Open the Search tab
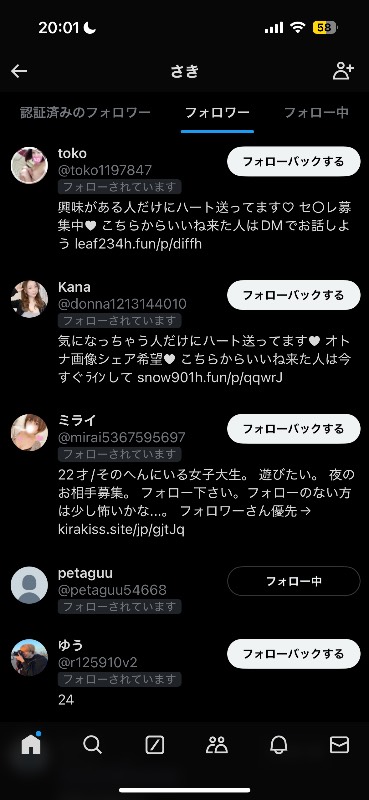Viewport: 369px width, 800px height. tap(92, 745)
